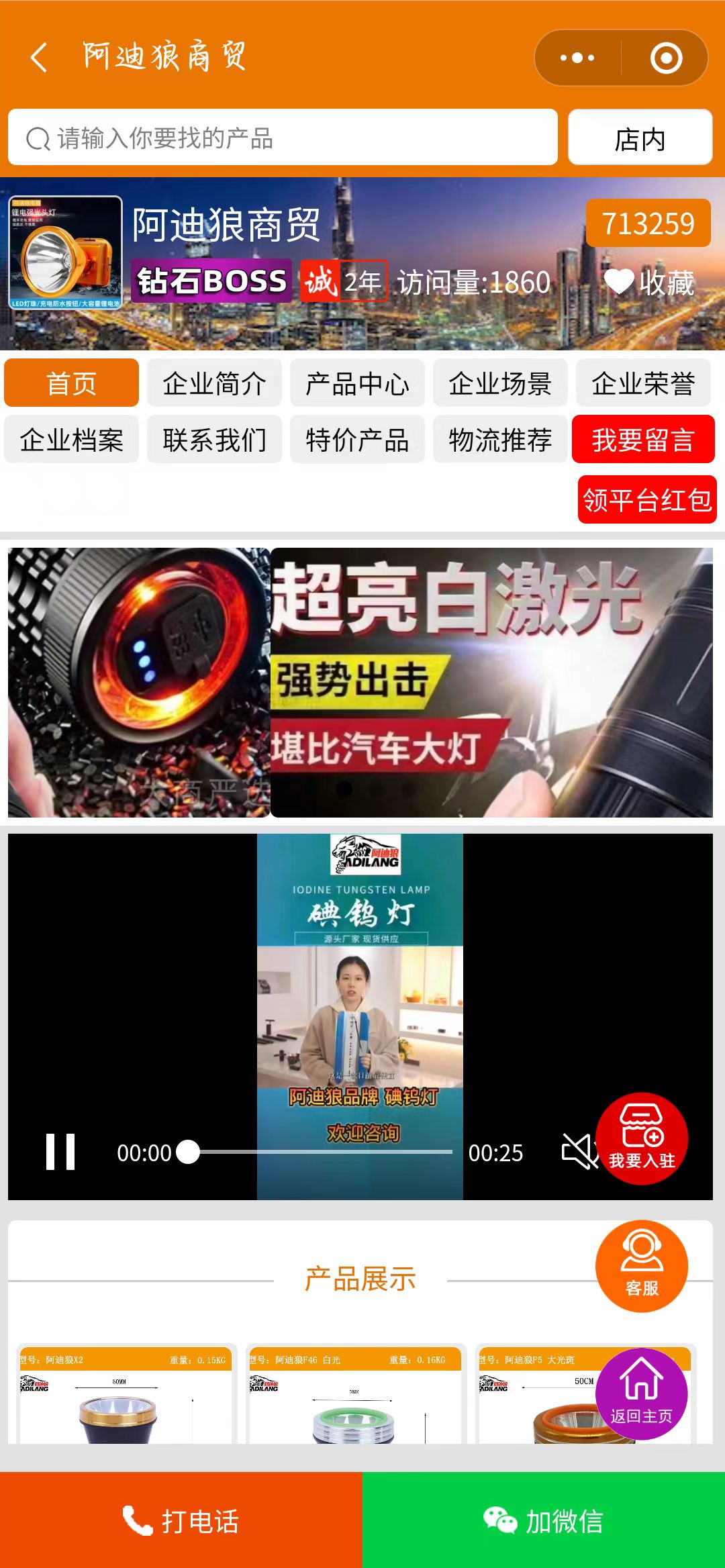Image resolution: width=725 pixels, height=1568 pixels.
Task: Pause the video playback
Action: click(60, 1152)
